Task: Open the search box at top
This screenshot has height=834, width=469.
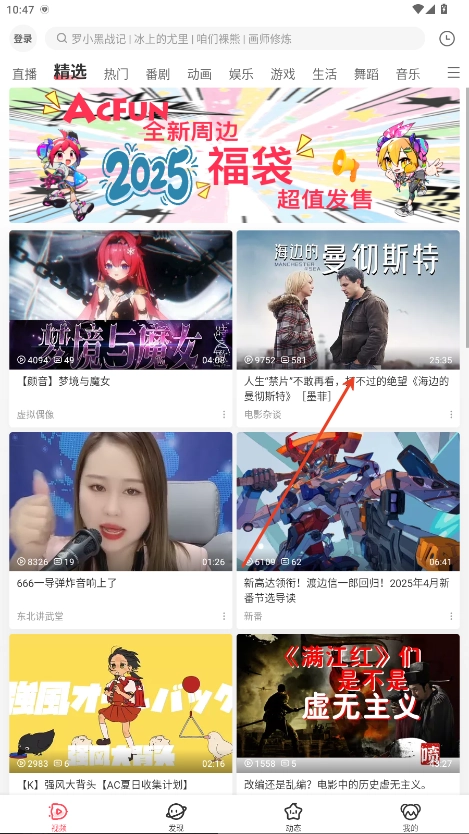Action: 234,39
